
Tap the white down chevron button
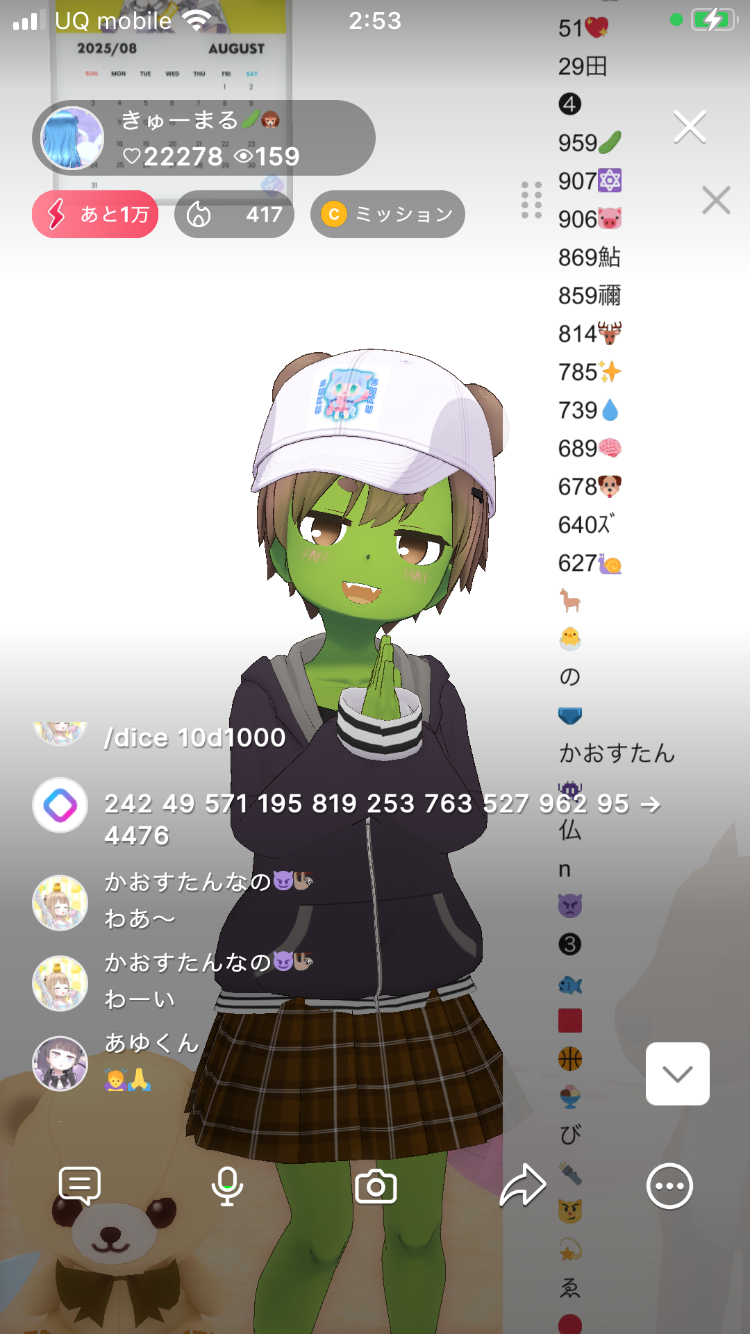677,1074
